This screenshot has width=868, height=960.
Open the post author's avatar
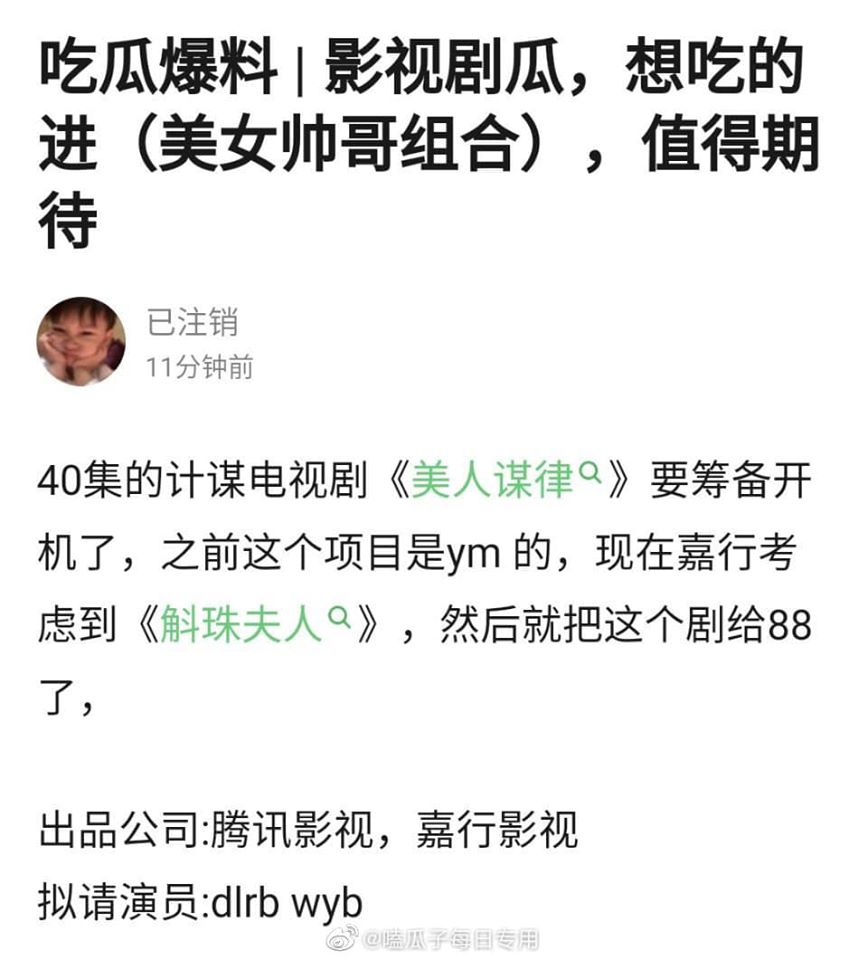click(81, 341)
